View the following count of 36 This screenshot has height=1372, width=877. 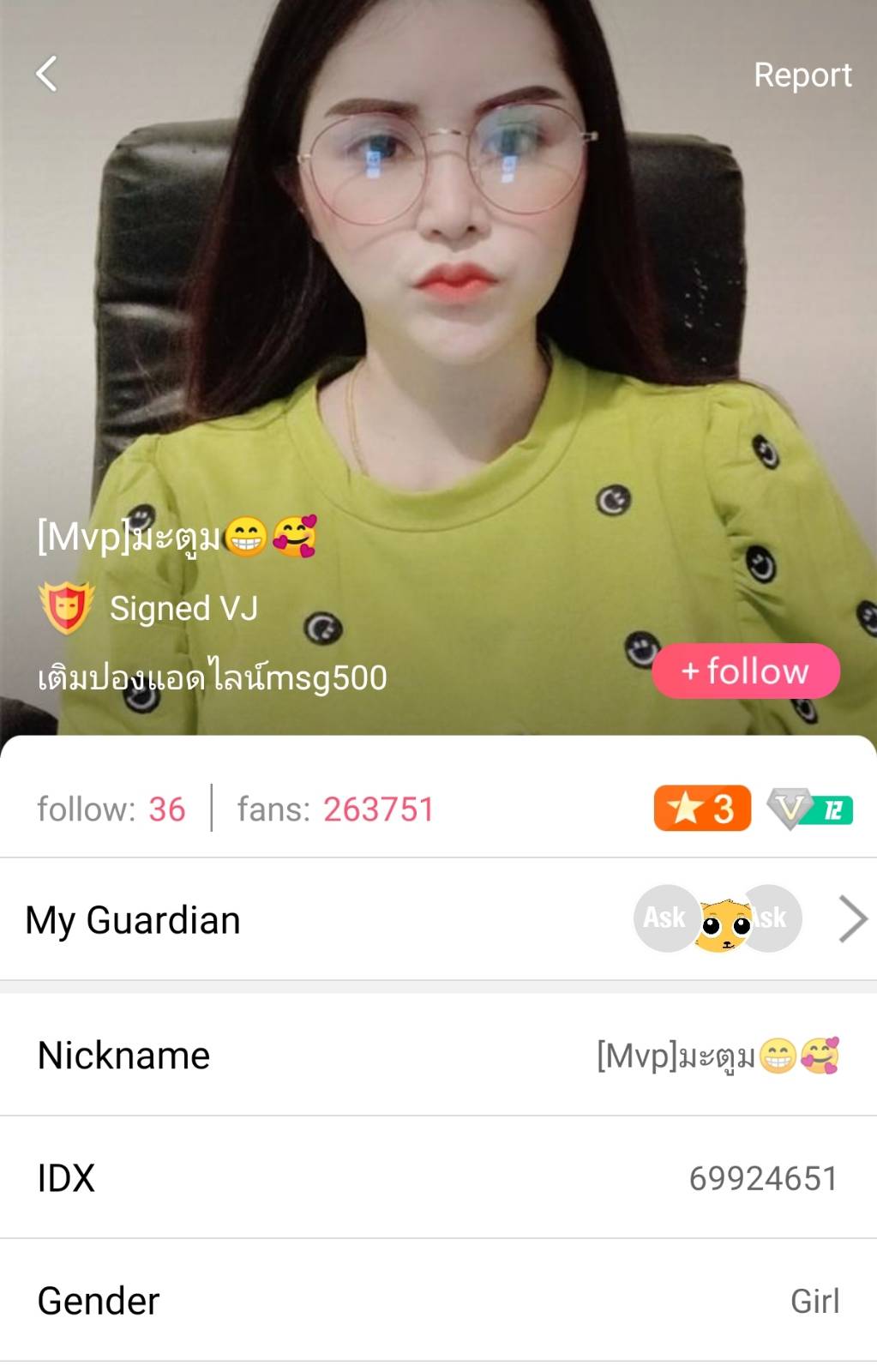(x=111, y=809)
